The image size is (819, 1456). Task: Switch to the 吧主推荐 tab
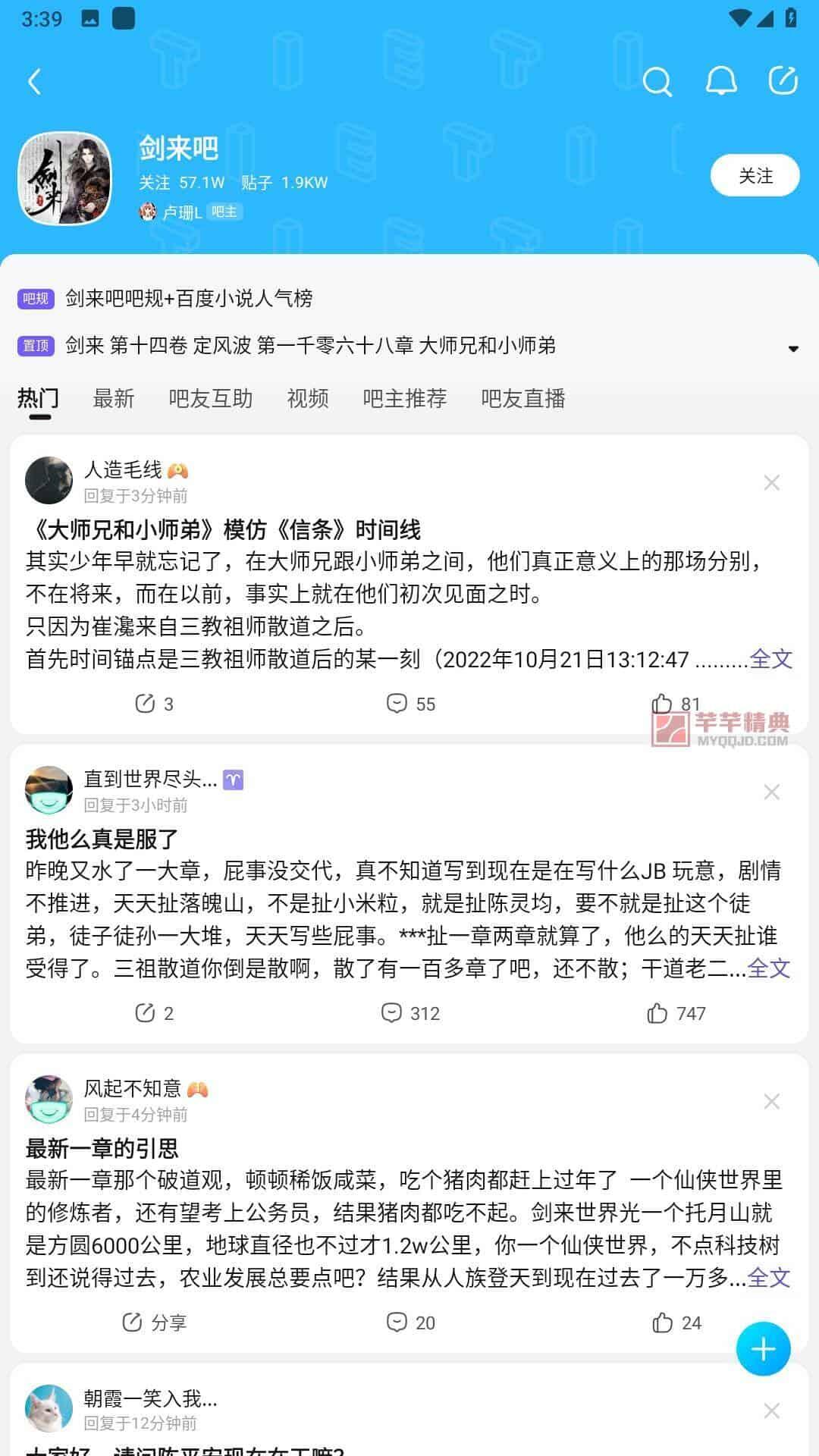pos(405,399)
